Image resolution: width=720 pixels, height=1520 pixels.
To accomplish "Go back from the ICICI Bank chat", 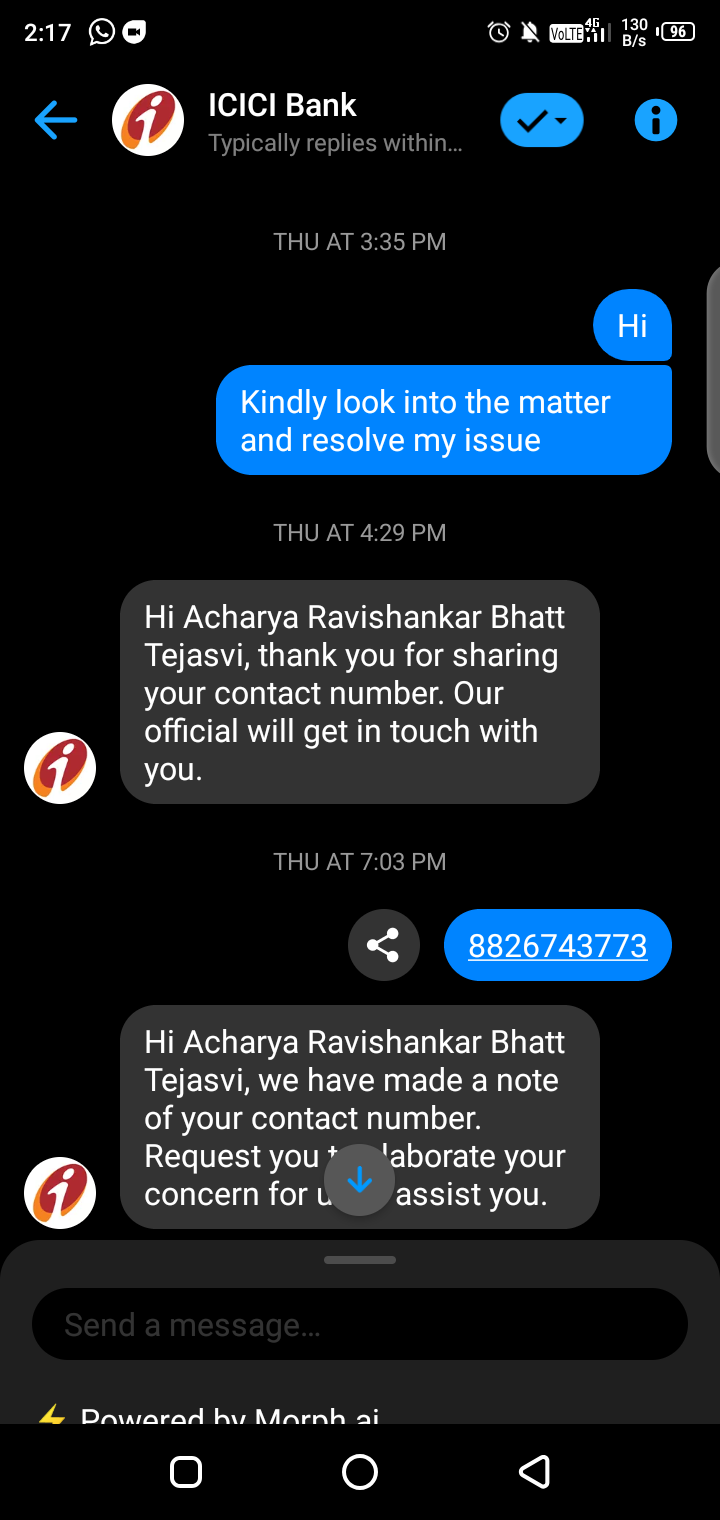I will [x=56, y=121].
